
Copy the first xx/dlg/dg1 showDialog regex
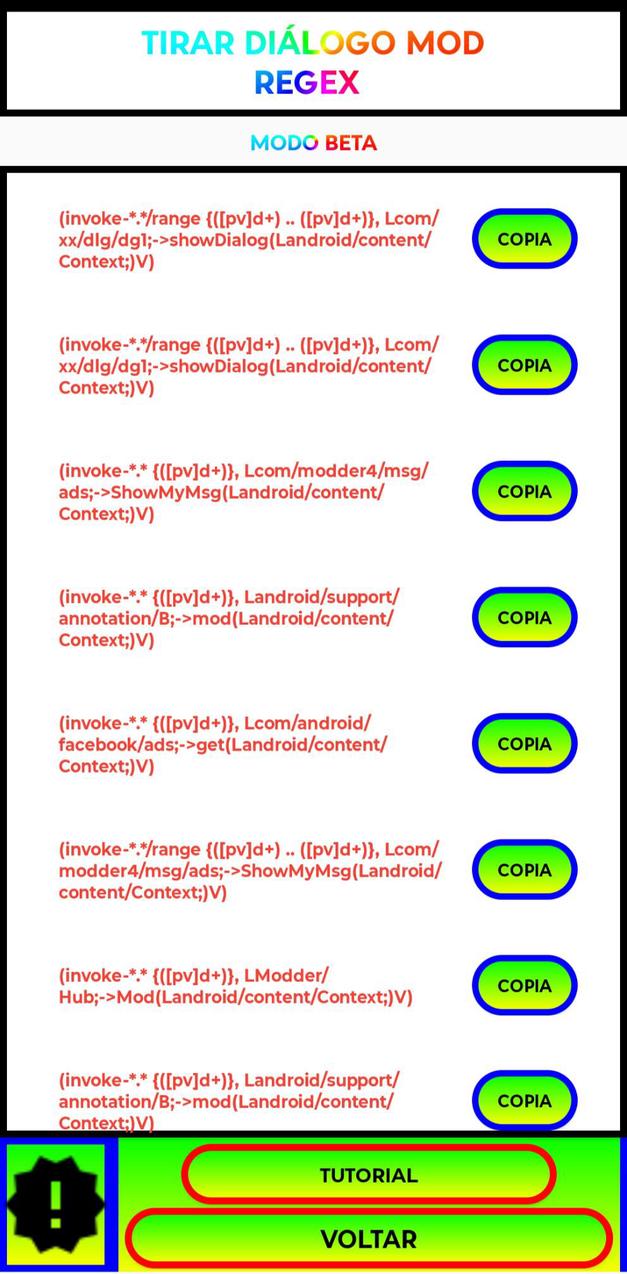[x=524, y=239]
